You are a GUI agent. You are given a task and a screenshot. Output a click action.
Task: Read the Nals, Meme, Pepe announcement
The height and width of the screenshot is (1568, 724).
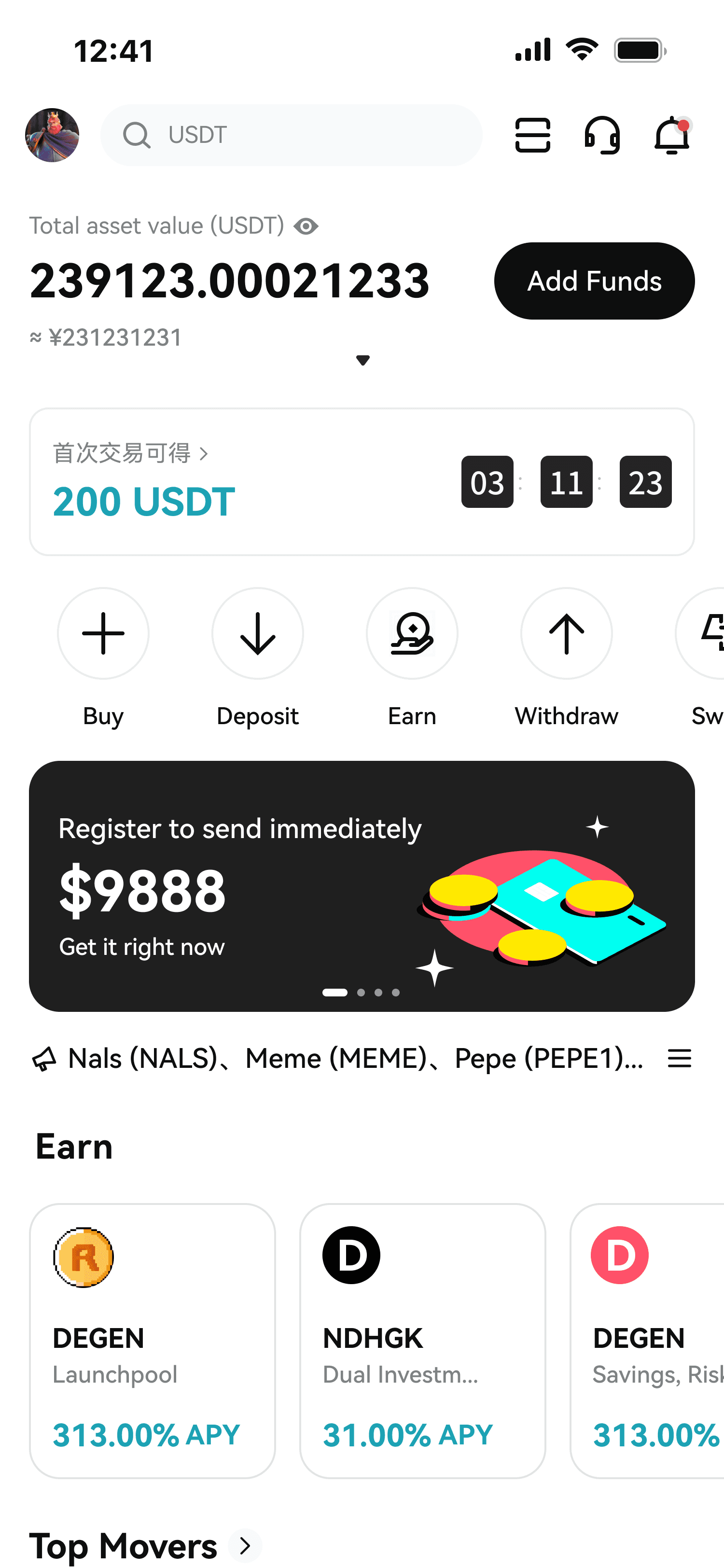pos(355,1059)
